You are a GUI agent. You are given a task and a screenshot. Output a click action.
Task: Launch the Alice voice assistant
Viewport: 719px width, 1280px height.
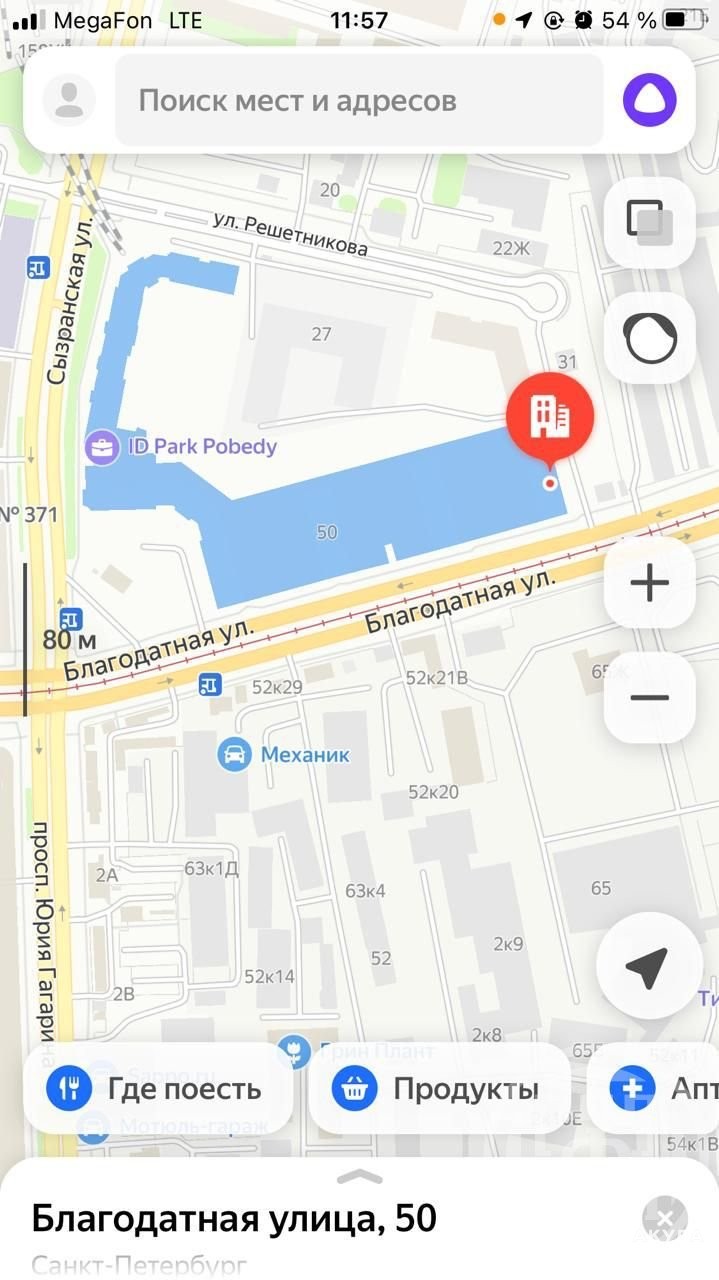coord(650,100)
